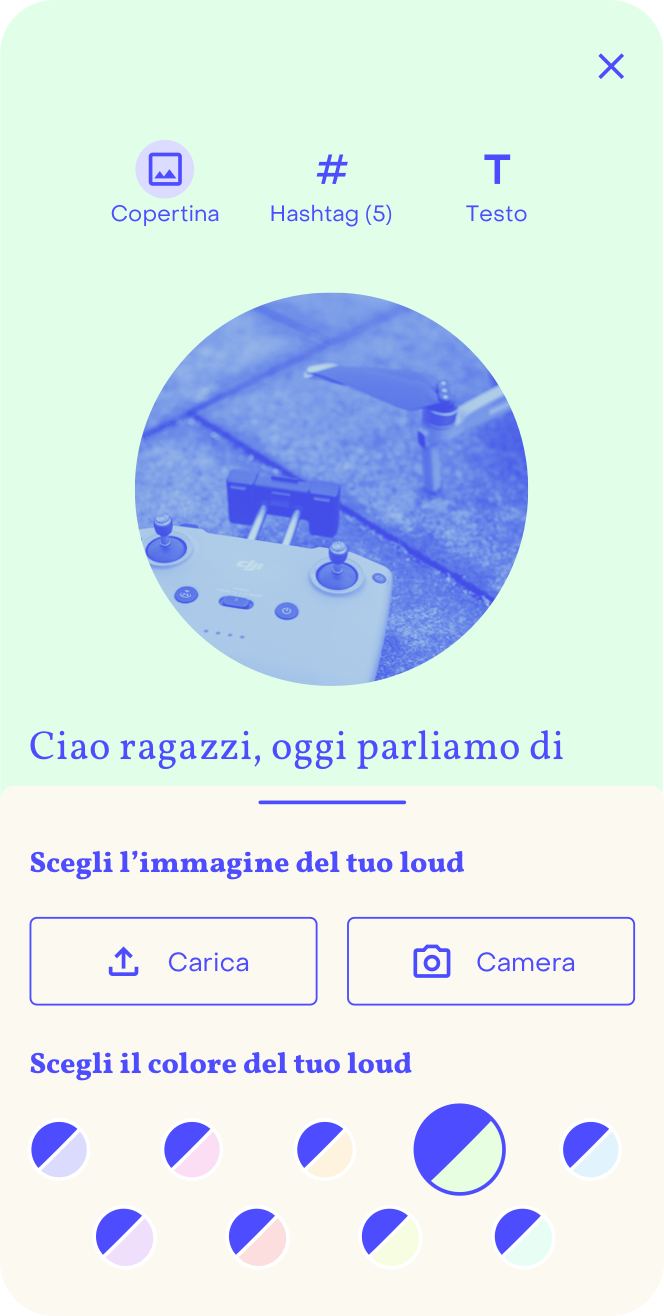Select the pale yellow color swatch
The height and width of the screenshot is (1316, 664).
point(391,1237)
